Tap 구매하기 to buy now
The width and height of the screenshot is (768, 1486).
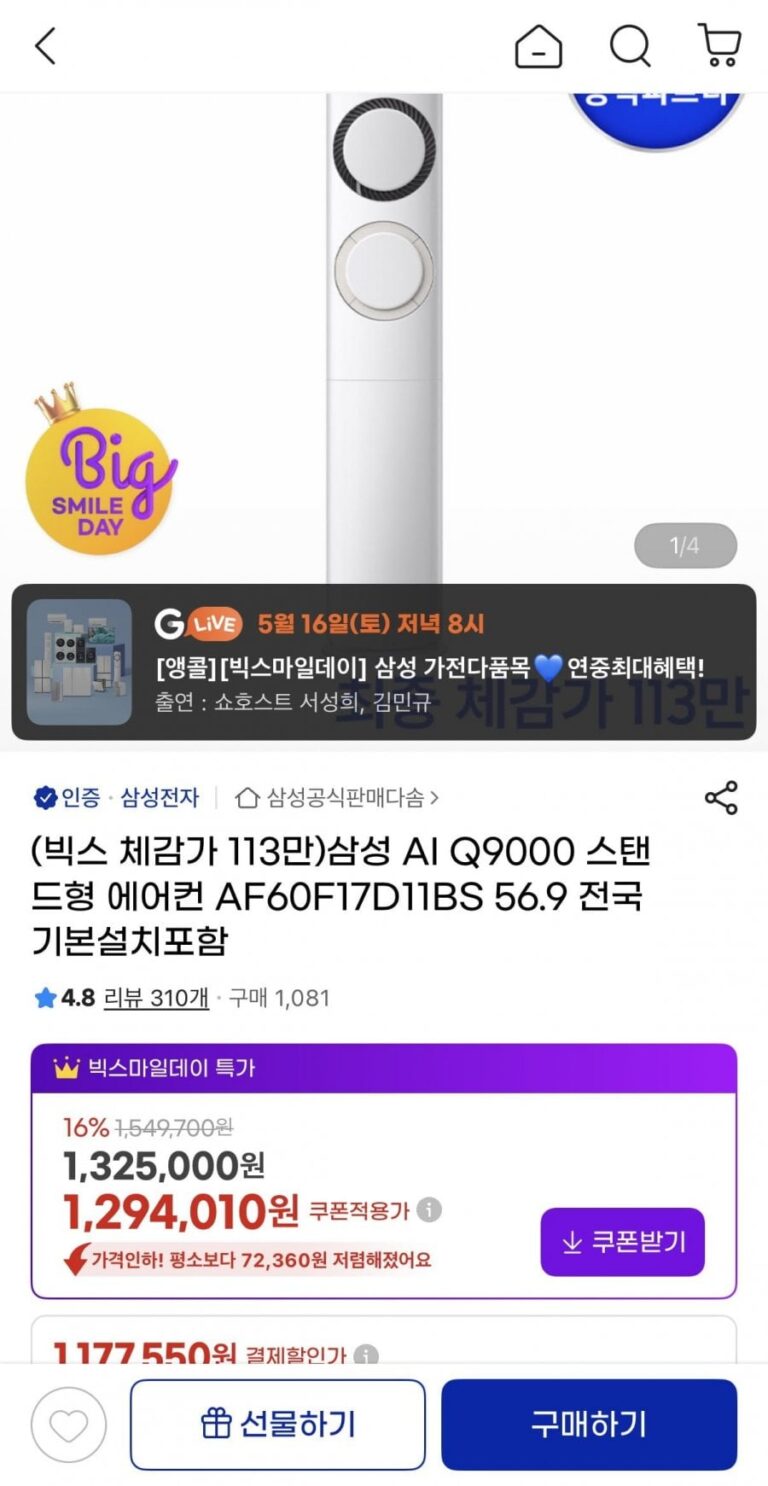(589, 1425)
